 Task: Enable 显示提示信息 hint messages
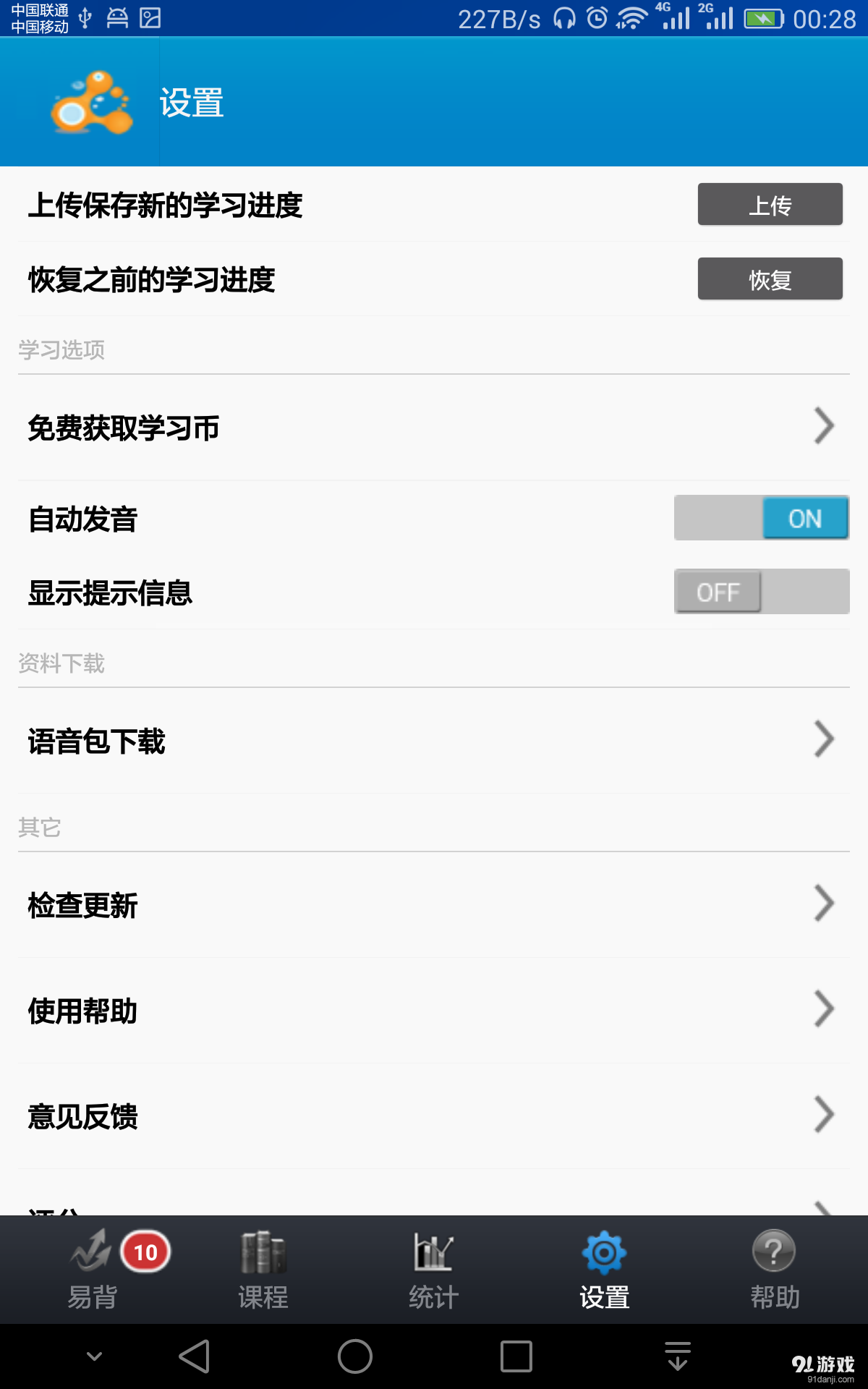(760, 592)
